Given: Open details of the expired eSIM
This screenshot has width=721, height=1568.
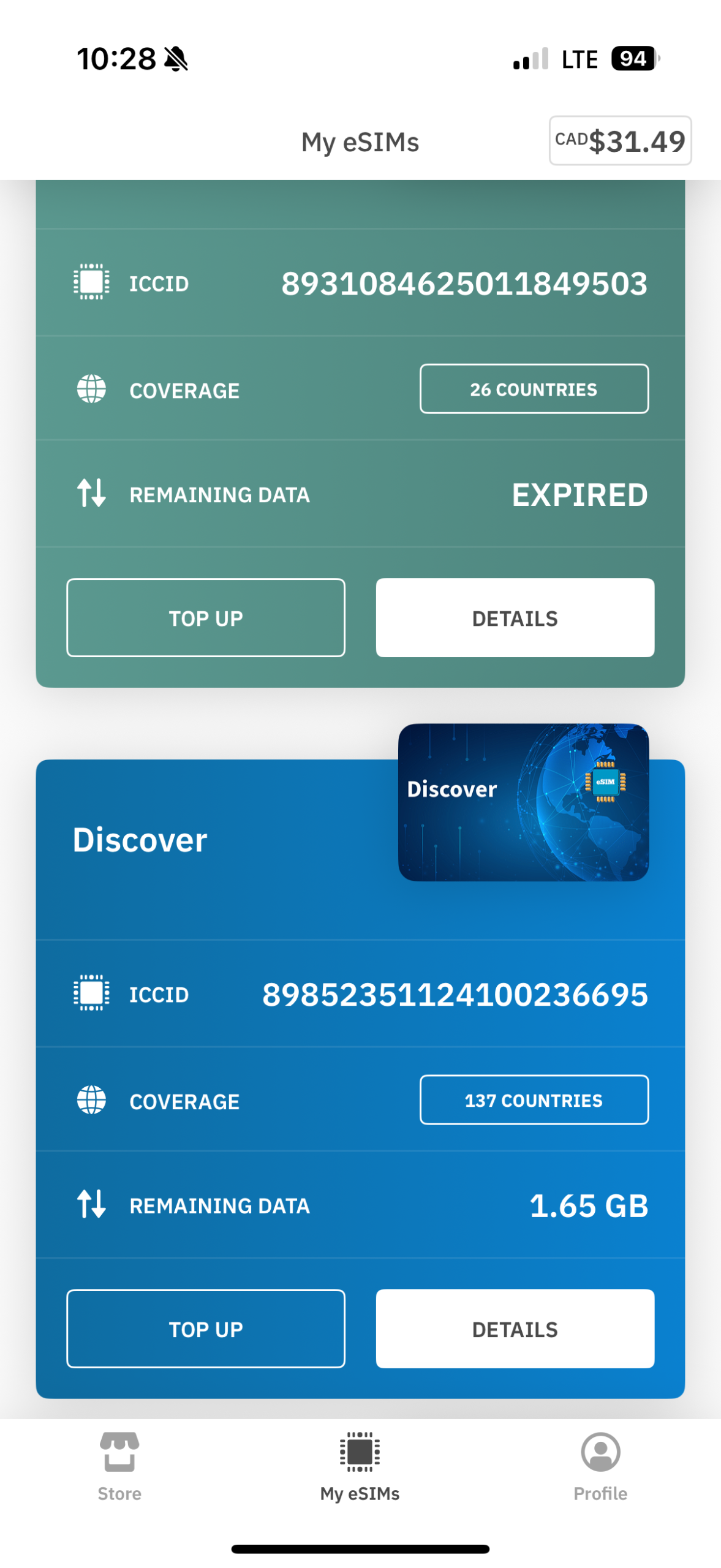Looking at the screenshot, I should [515, 617].
